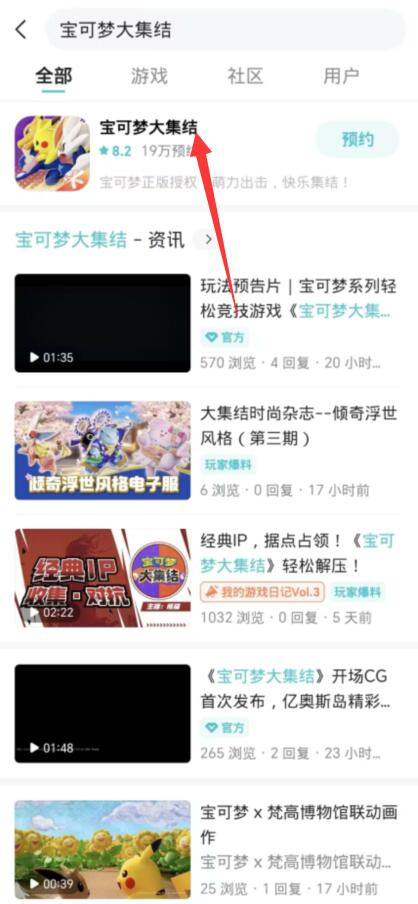Open the 玩法预告片 video post
Image resolution: width=418 pixels, height=904 pixels.
click(x=207, y=323)
